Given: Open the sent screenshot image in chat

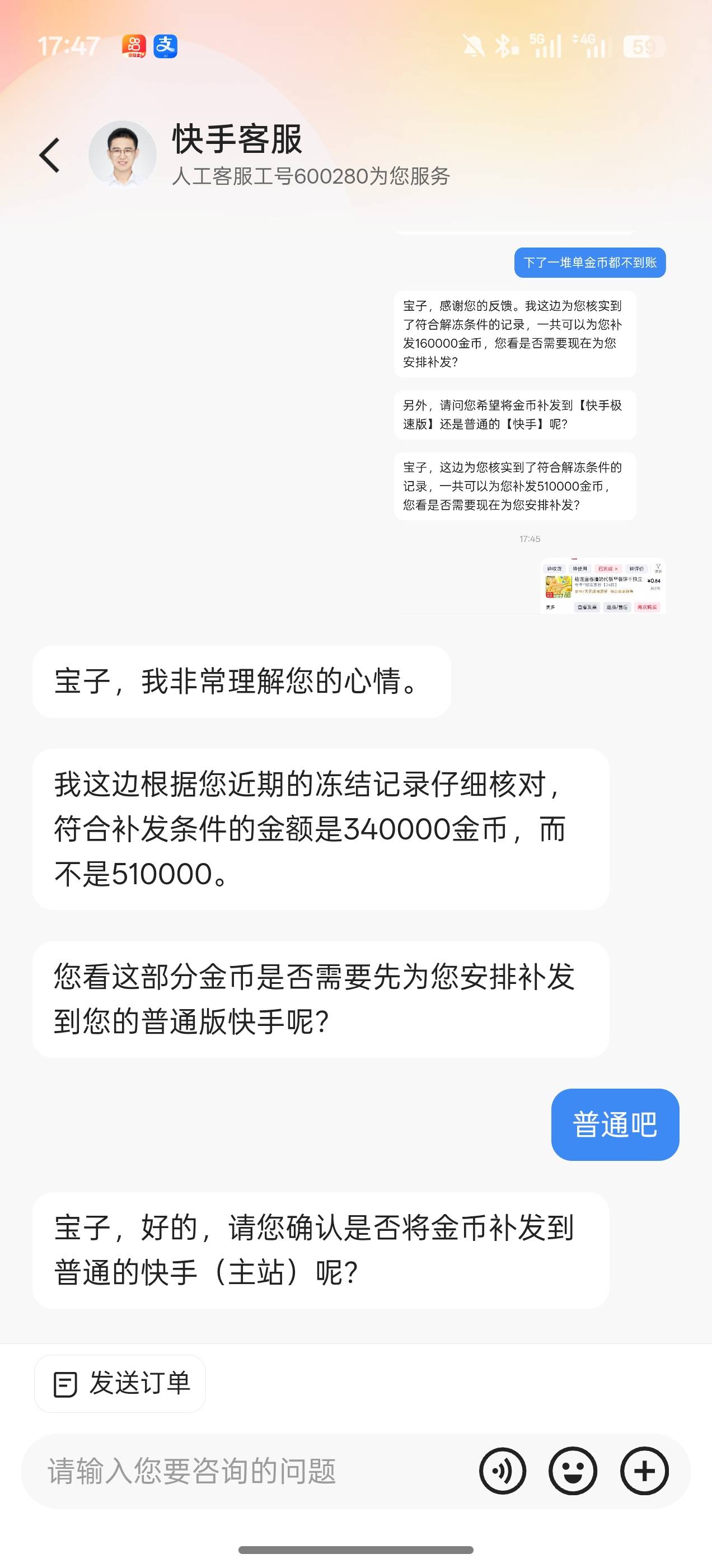Looking at the screenshot, I should 602,586.
